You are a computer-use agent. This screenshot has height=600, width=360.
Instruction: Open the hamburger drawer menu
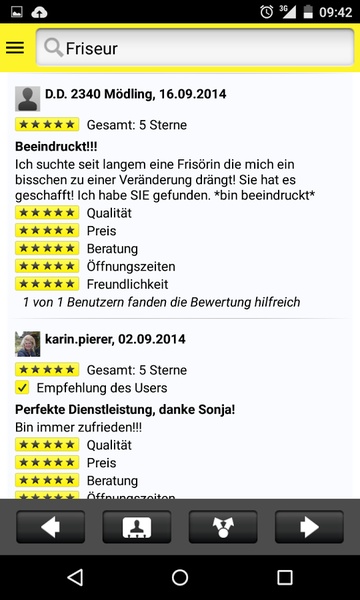pyautogui.click(x=15, y=48)
